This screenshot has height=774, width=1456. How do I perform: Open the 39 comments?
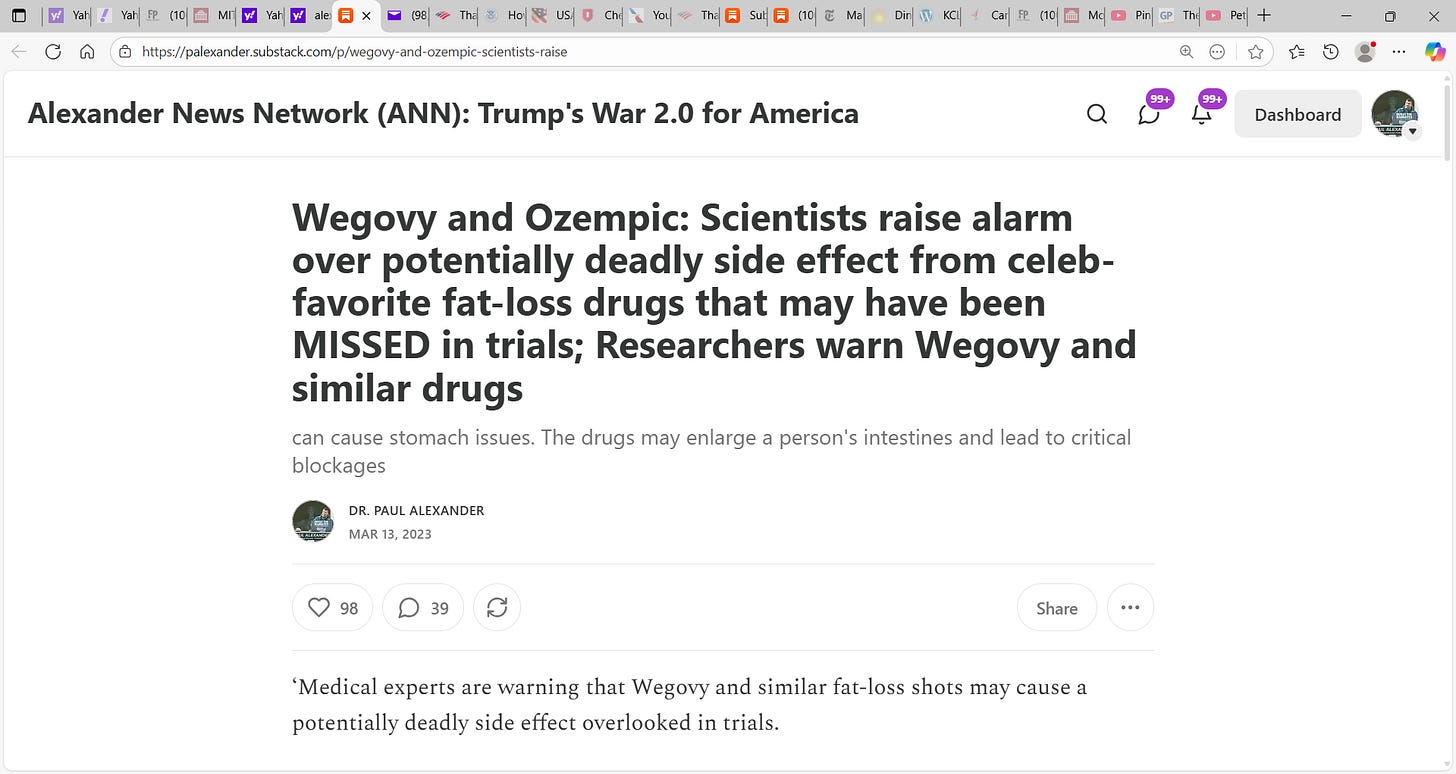tap(423, 608)
